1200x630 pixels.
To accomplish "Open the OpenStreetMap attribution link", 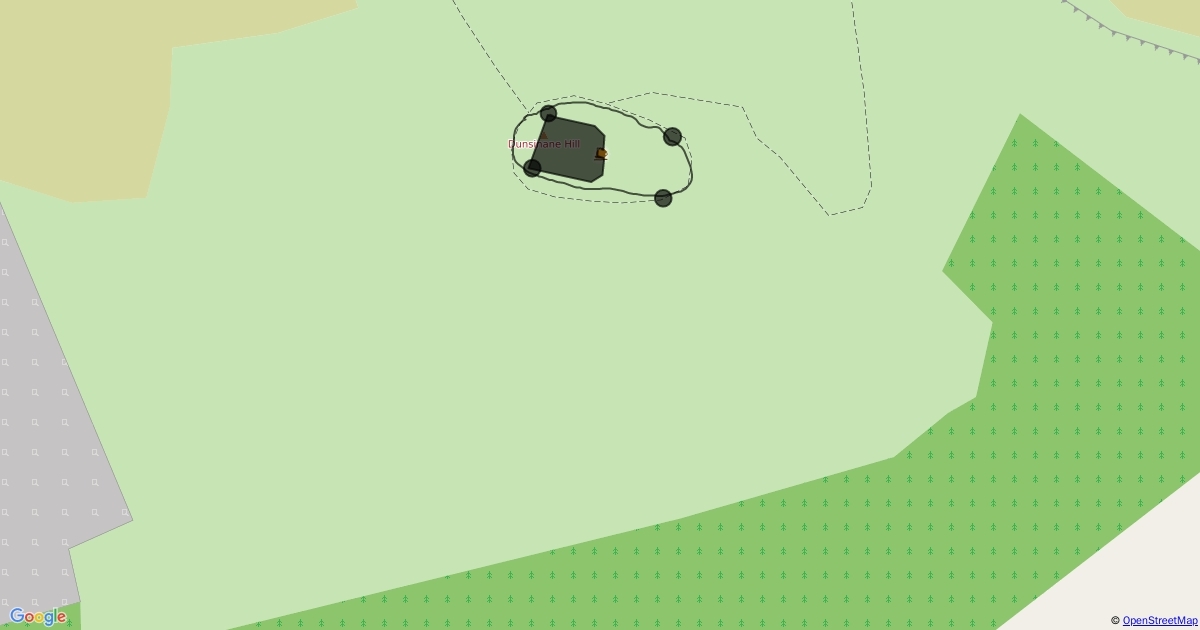I will [1159, 621].
